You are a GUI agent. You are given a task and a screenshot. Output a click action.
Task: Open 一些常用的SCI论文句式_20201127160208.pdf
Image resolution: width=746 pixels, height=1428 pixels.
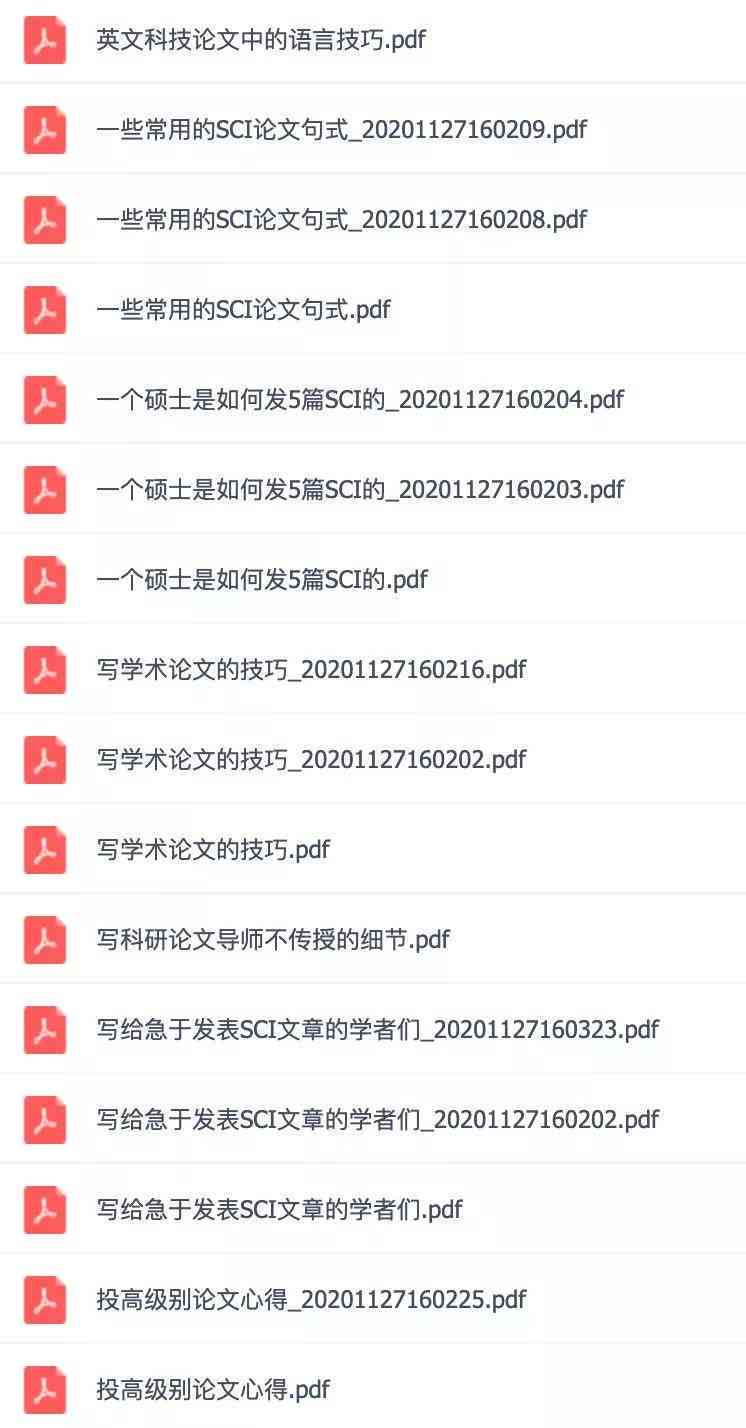373,220
